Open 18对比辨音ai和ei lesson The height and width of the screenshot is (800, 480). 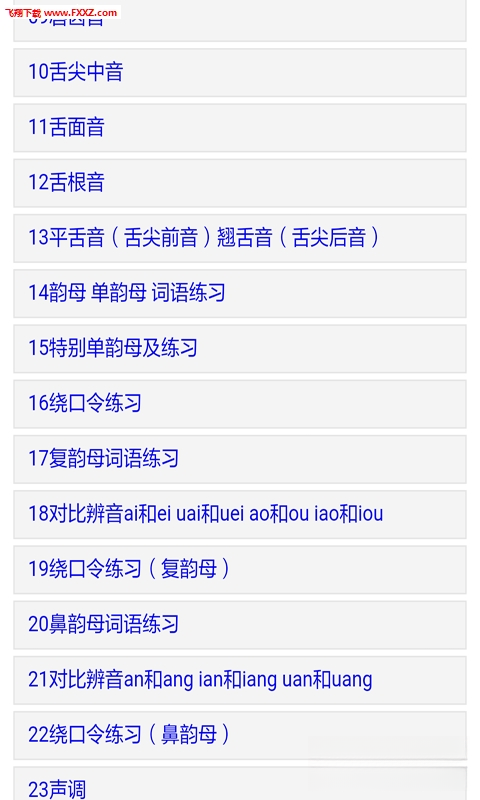(x=240, y=514)
